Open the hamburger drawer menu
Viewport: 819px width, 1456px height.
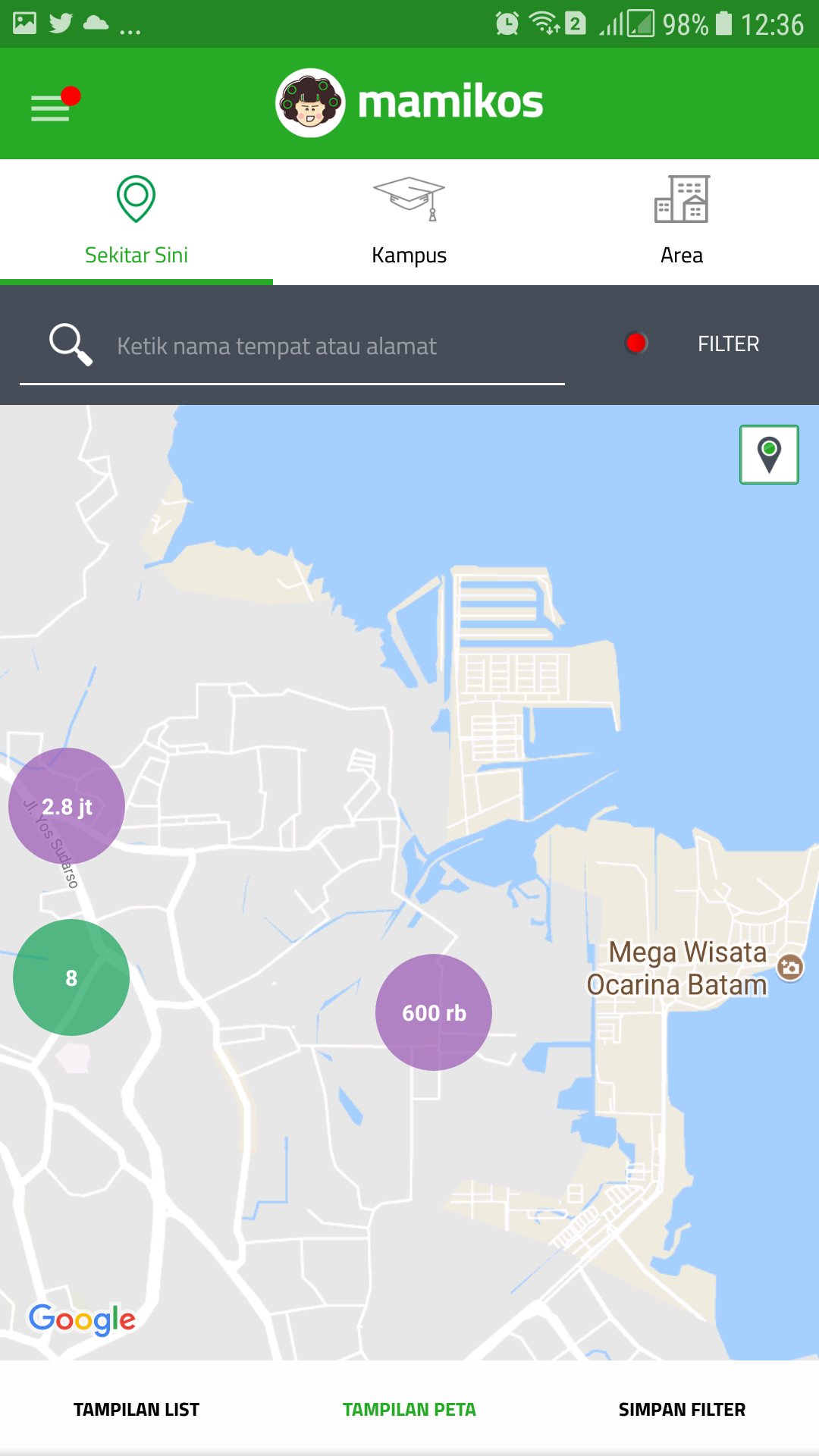tap(51, 107)
